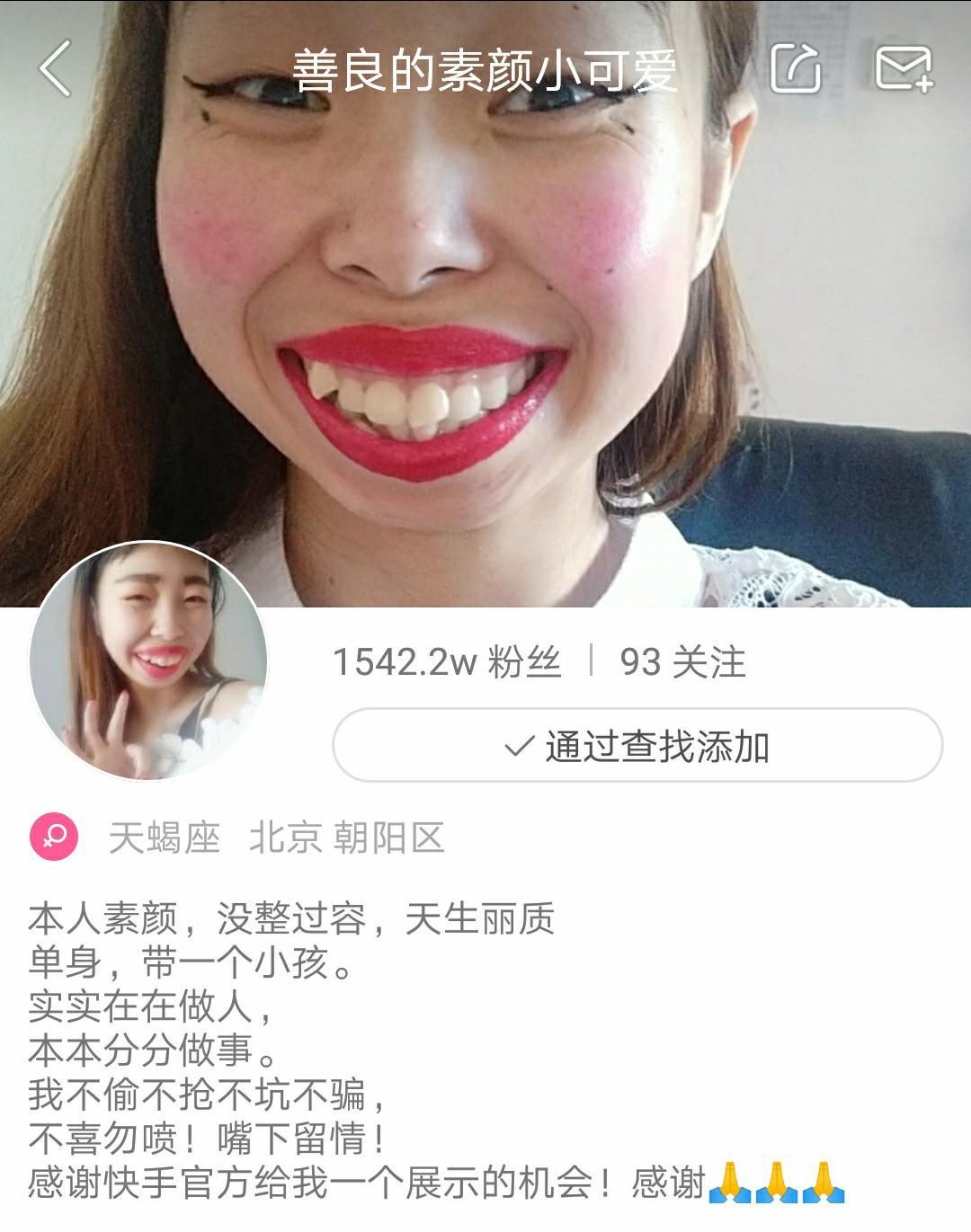View the 1542.2w 粉丝 followers list
971x1232 pixels.
[447, 662]
